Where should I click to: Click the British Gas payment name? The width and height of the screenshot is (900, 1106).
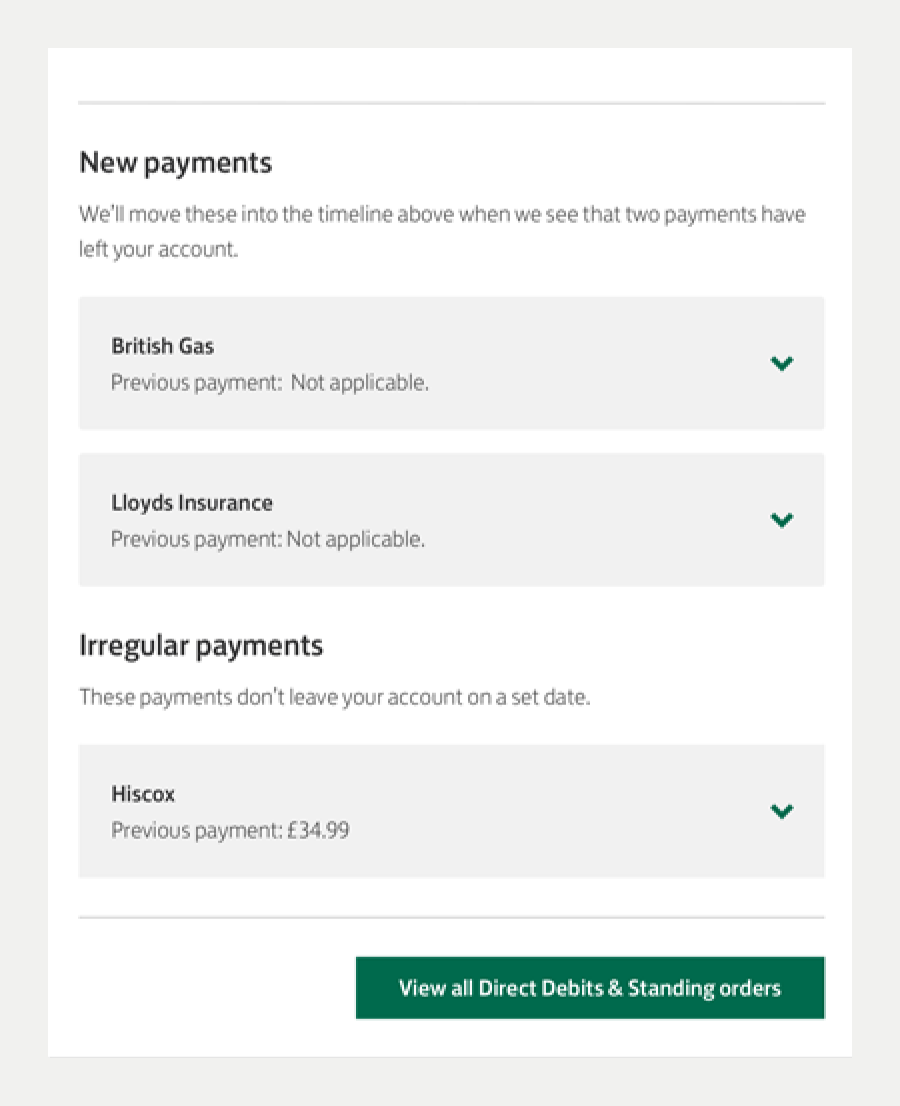point(162,346)
